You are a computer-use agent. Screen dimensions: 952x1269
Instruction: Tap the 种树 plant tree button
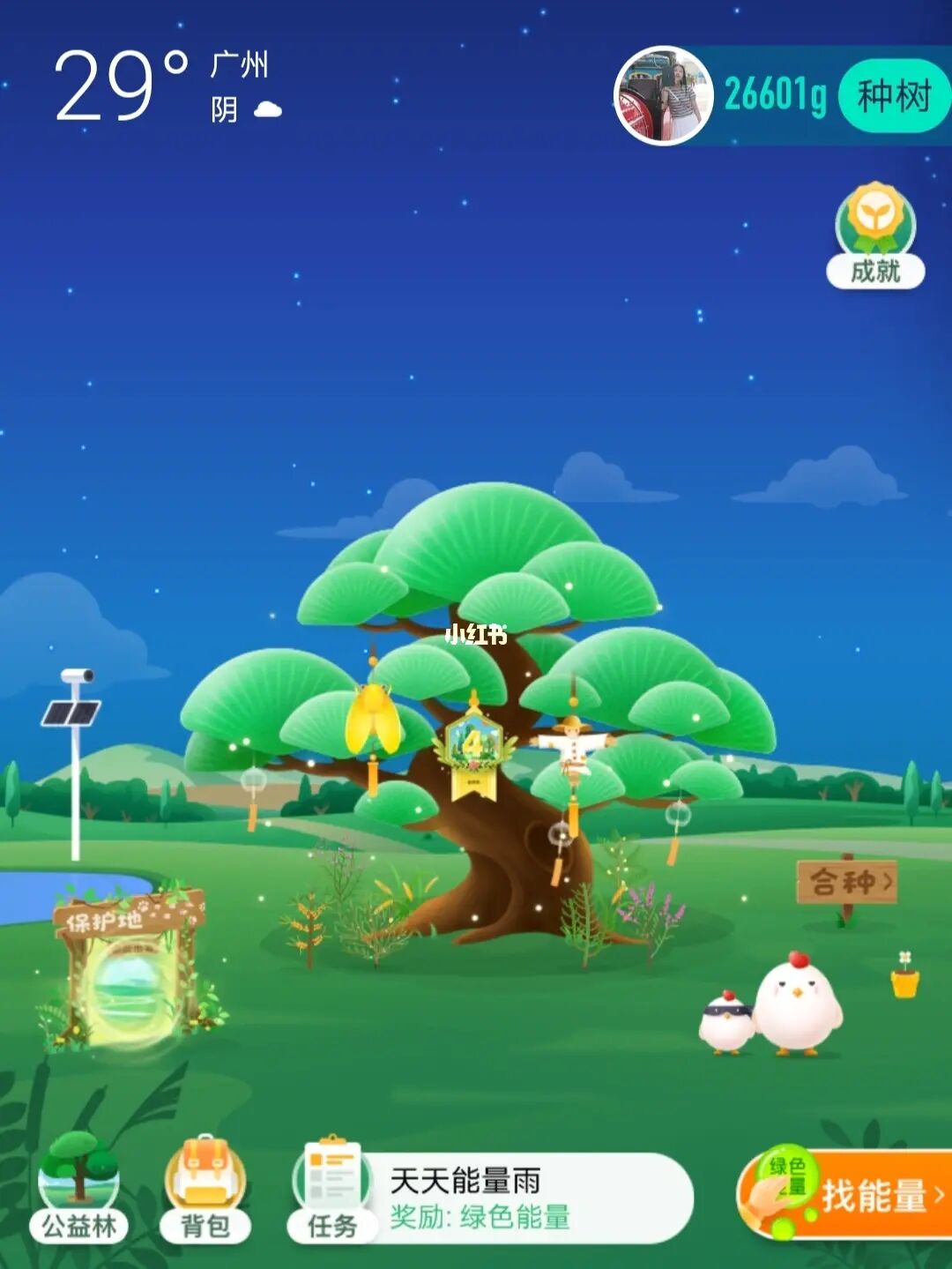[893, 95]
